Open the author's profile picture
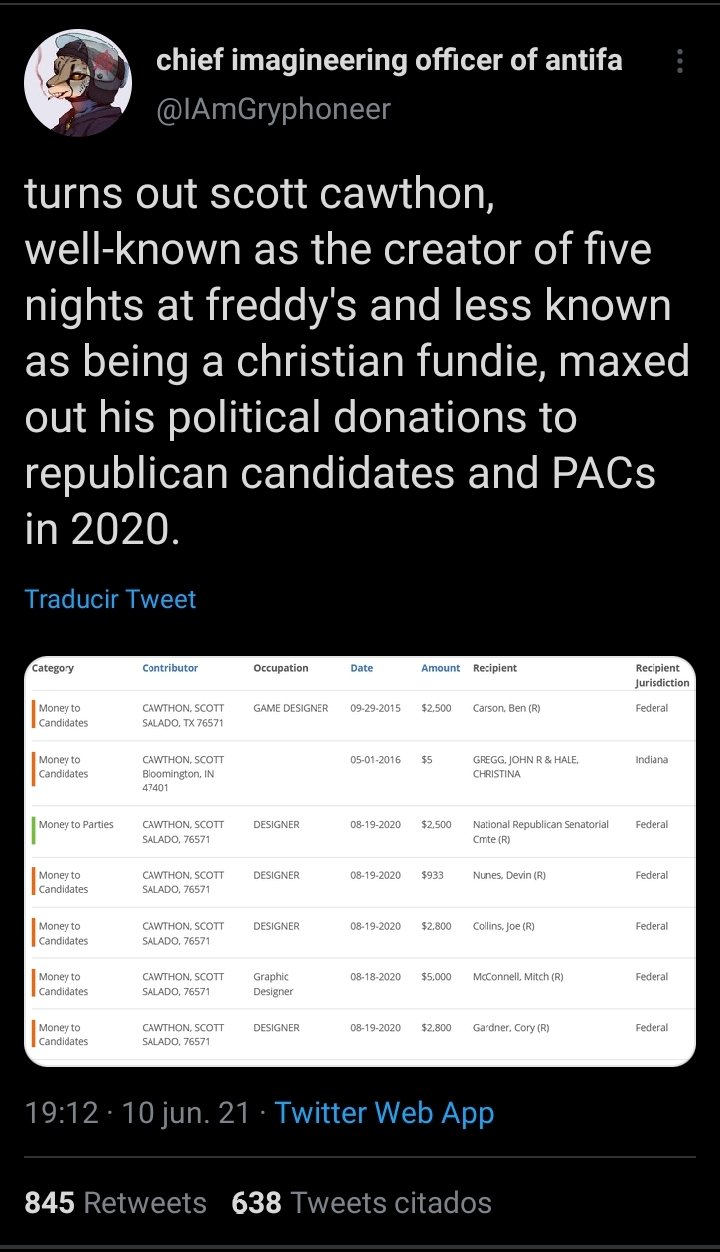This screenshot has width=720, height=1252. 78,83
